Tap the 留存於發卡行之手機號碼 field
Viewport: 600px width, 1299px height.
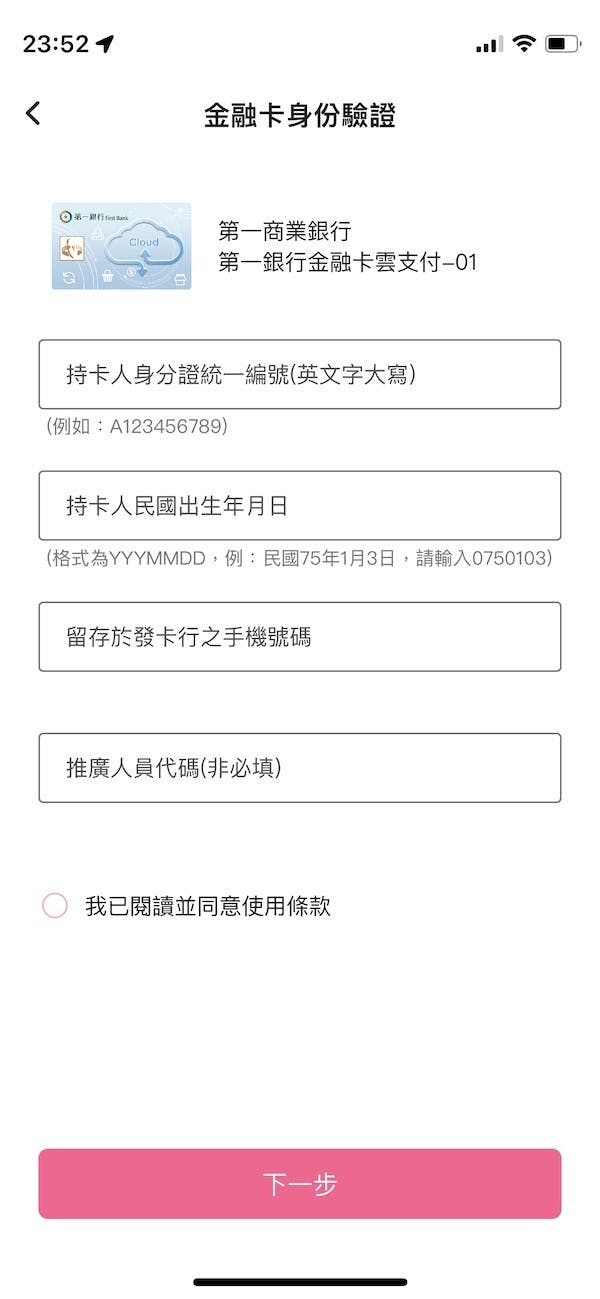coord(300,636)
